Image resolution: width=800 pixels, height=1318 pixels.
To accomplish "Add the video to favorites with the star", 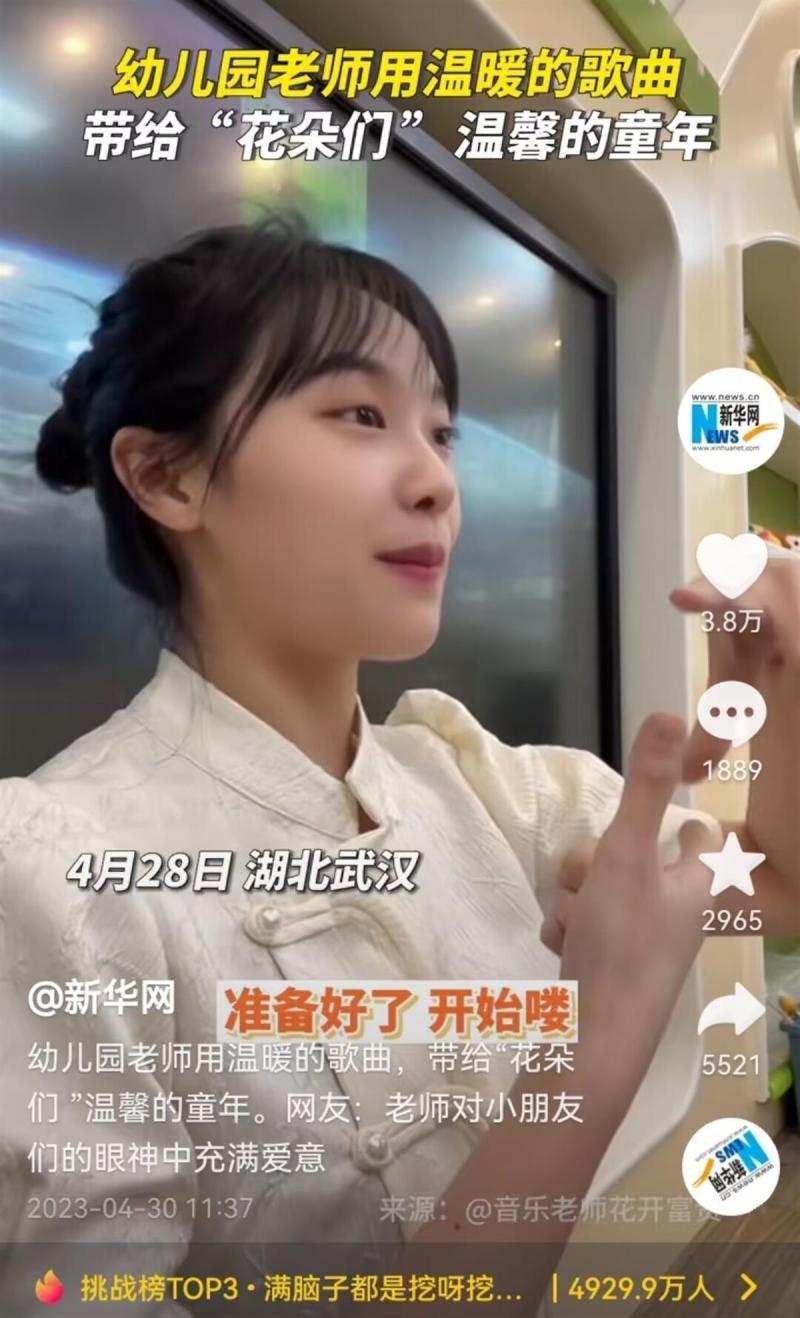I will (731, 865).
